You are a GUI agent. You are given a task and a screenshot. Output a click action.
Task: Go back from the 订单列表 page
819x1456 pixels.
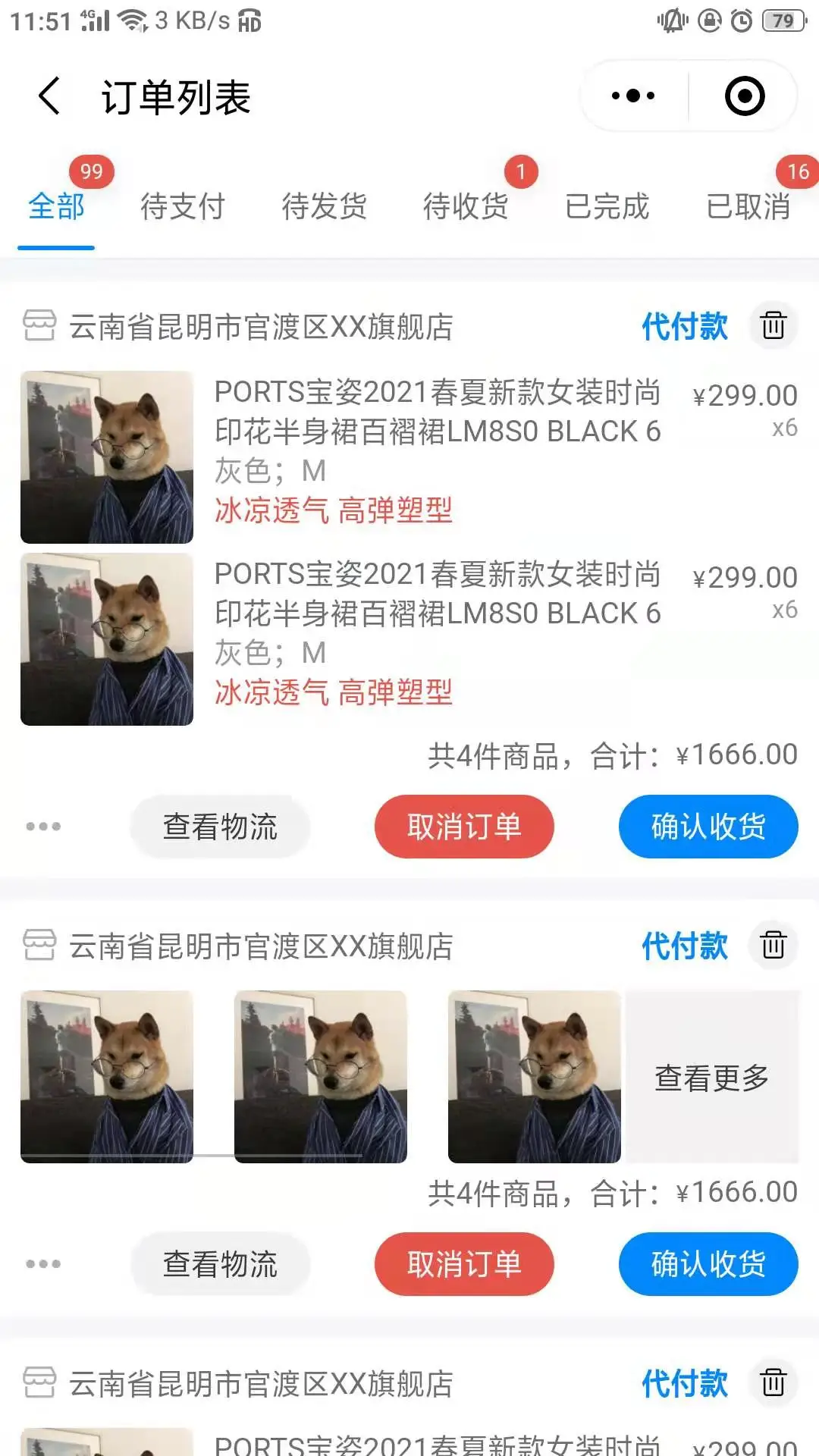pos(50,96)
